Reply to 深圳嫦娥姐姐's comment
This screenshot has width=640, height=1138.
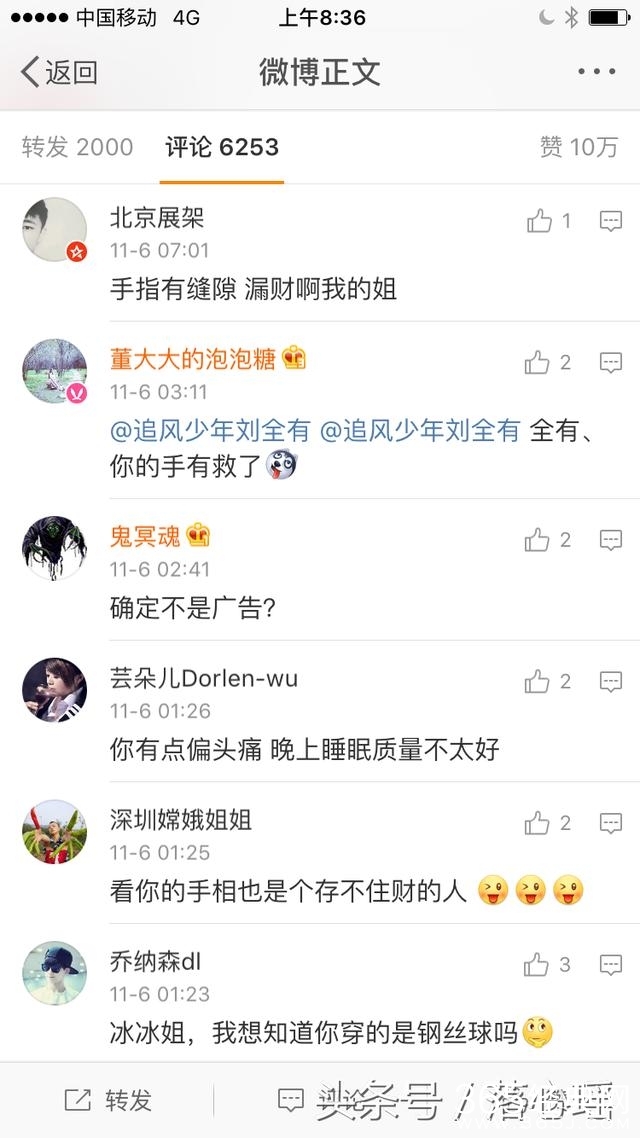[611, 823]
